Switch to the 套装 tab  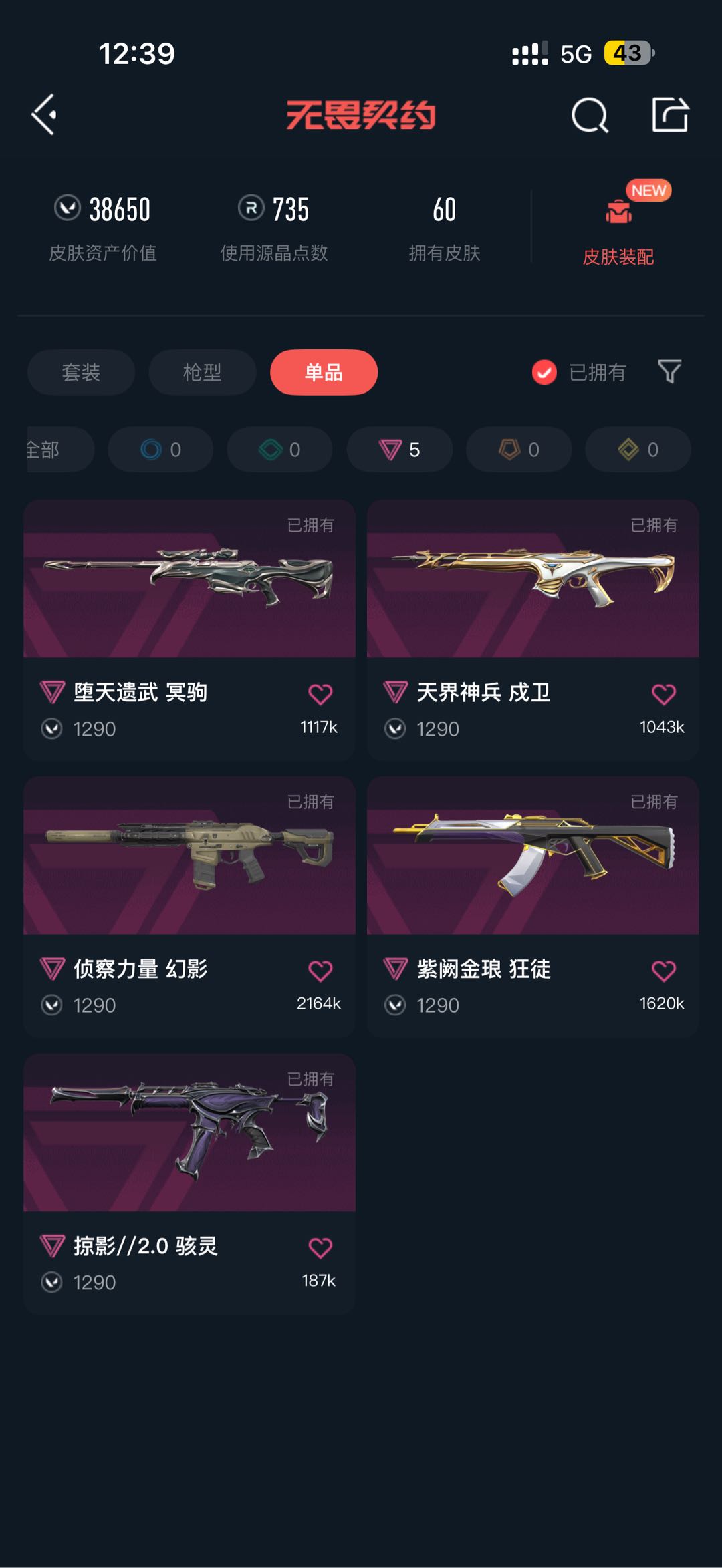[81, 372]
